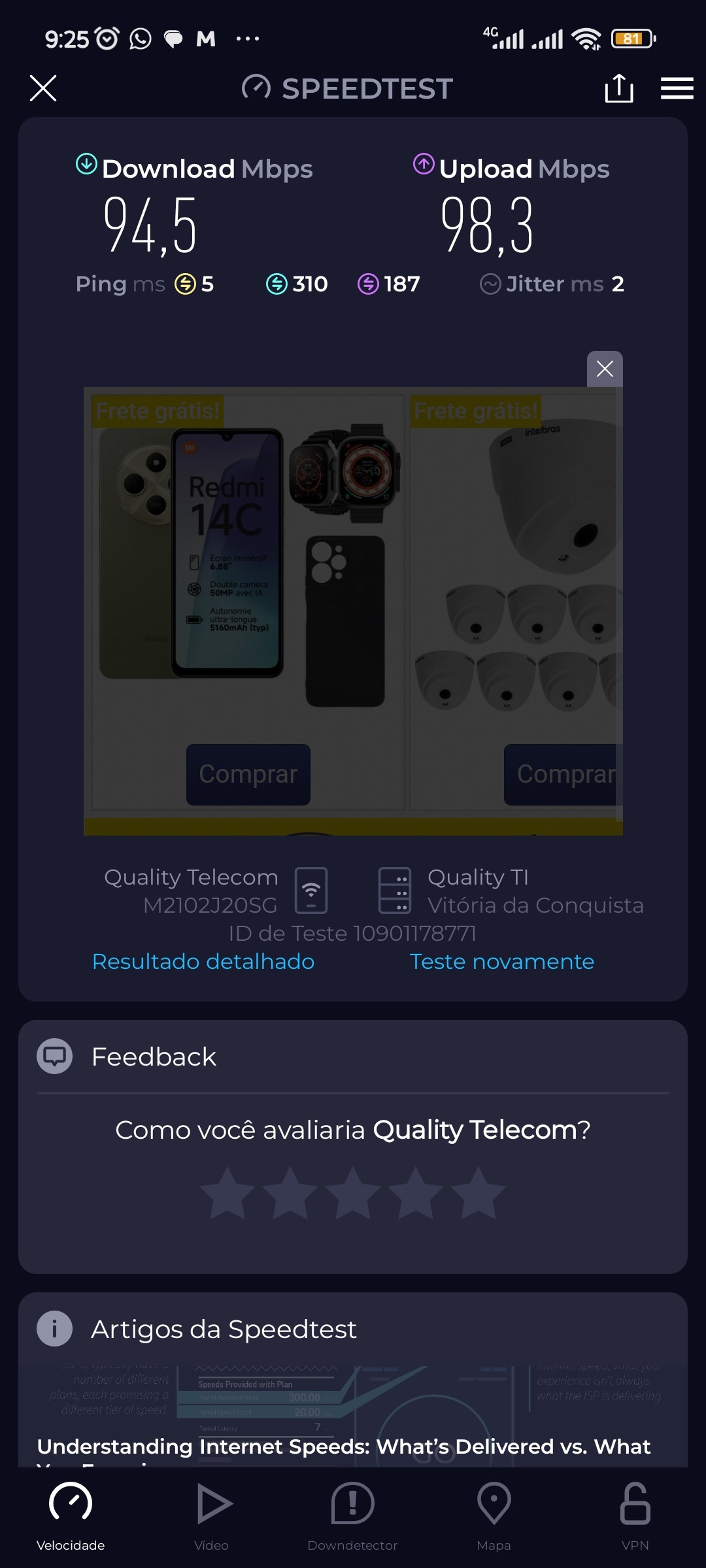The width and height of the screenshot is (706, 1568).
Task: Open Resultado detalhado link
Action: pyautogui.click(x=203, y=962)
